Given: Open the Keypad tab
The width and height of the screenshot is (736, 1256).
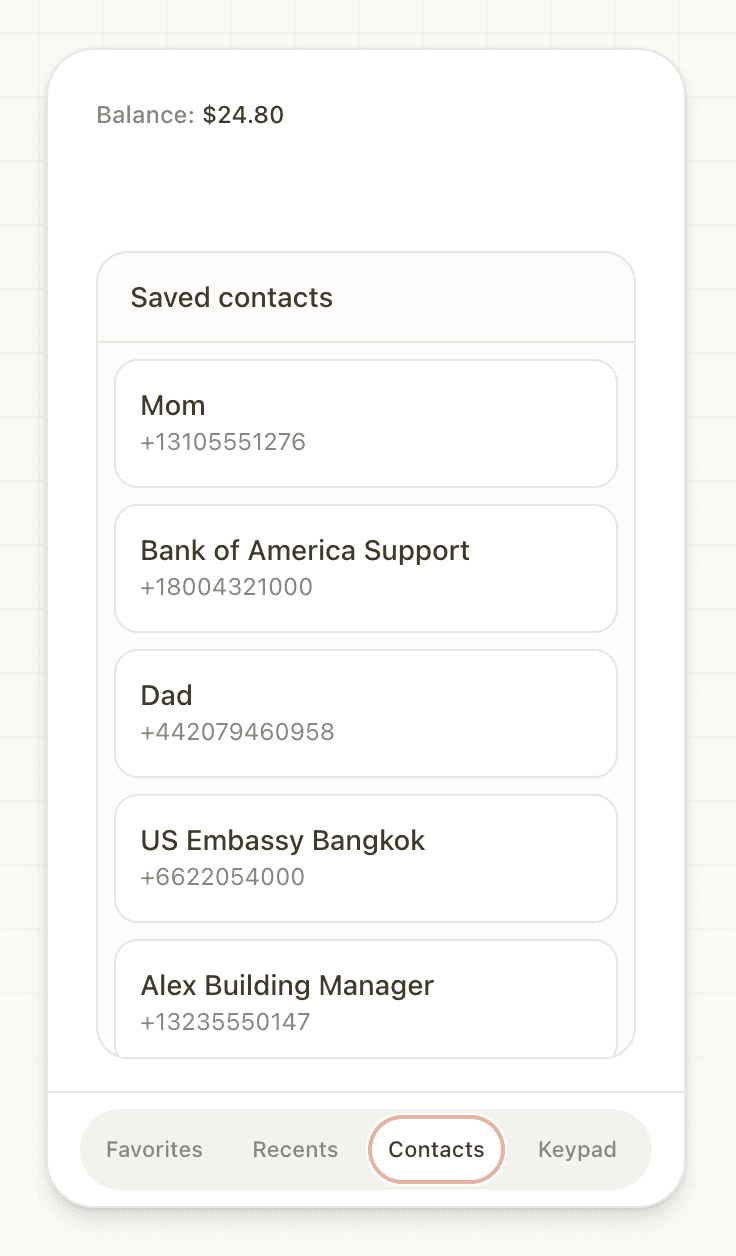Looking at the screenshot, I should pos(577,1149).
